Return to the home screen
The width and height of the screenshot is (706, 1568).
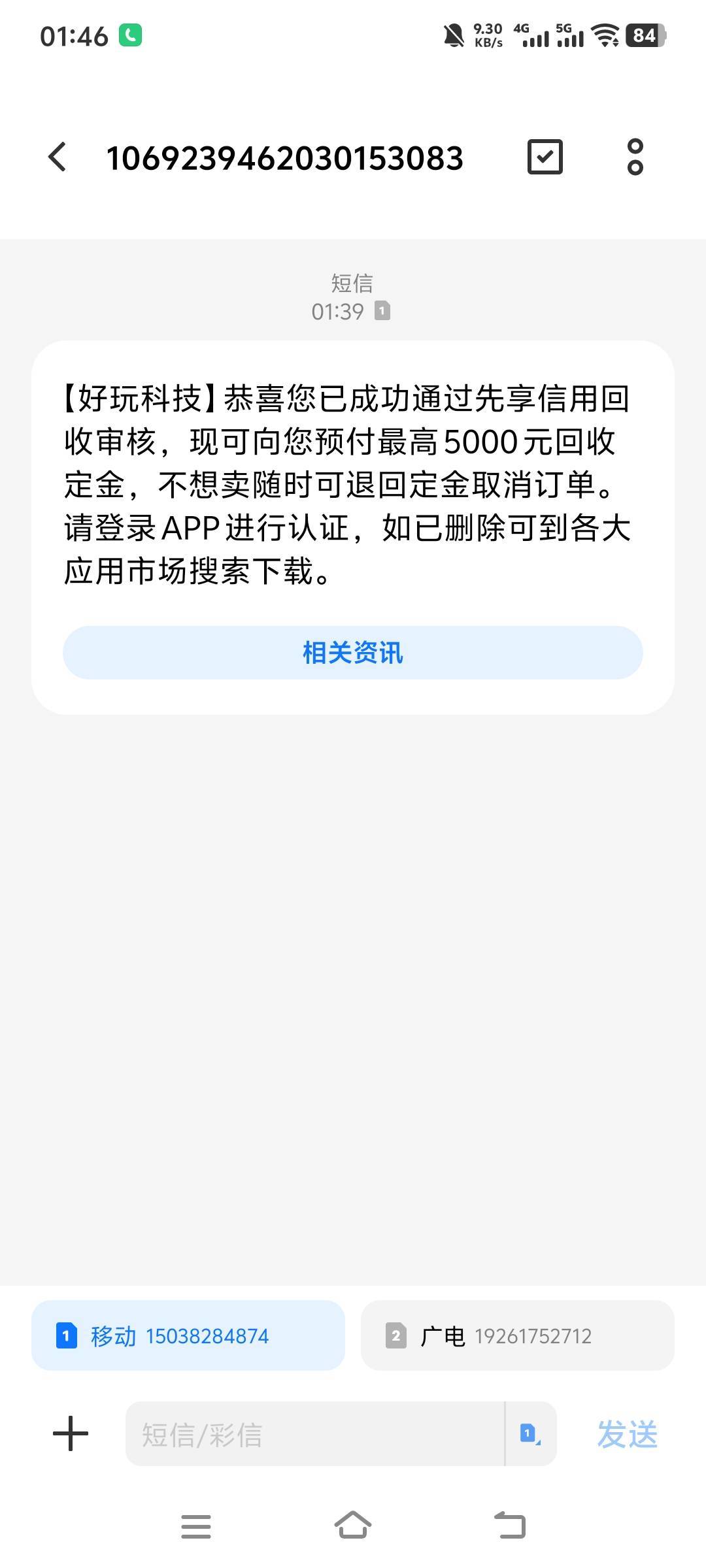tap(353, 1527)
